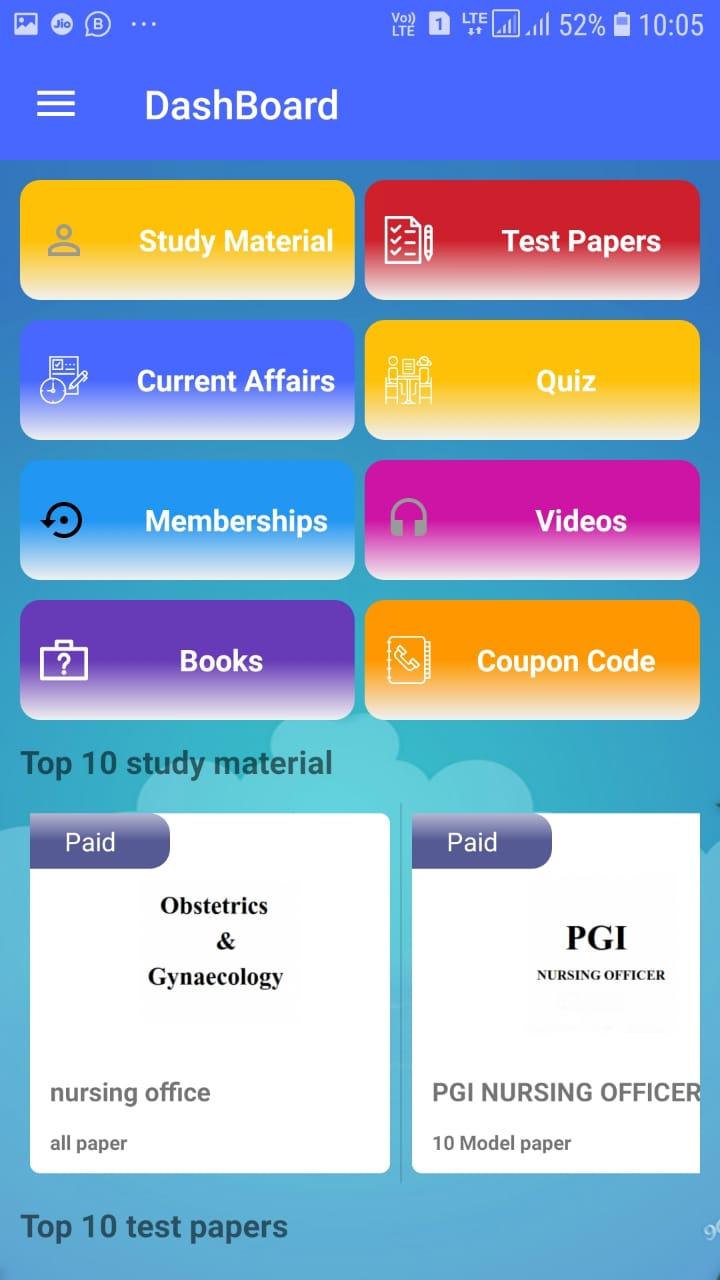Open the hamburger drawer menu
This screenshot has height=1280, width=720.
point(56,105)
